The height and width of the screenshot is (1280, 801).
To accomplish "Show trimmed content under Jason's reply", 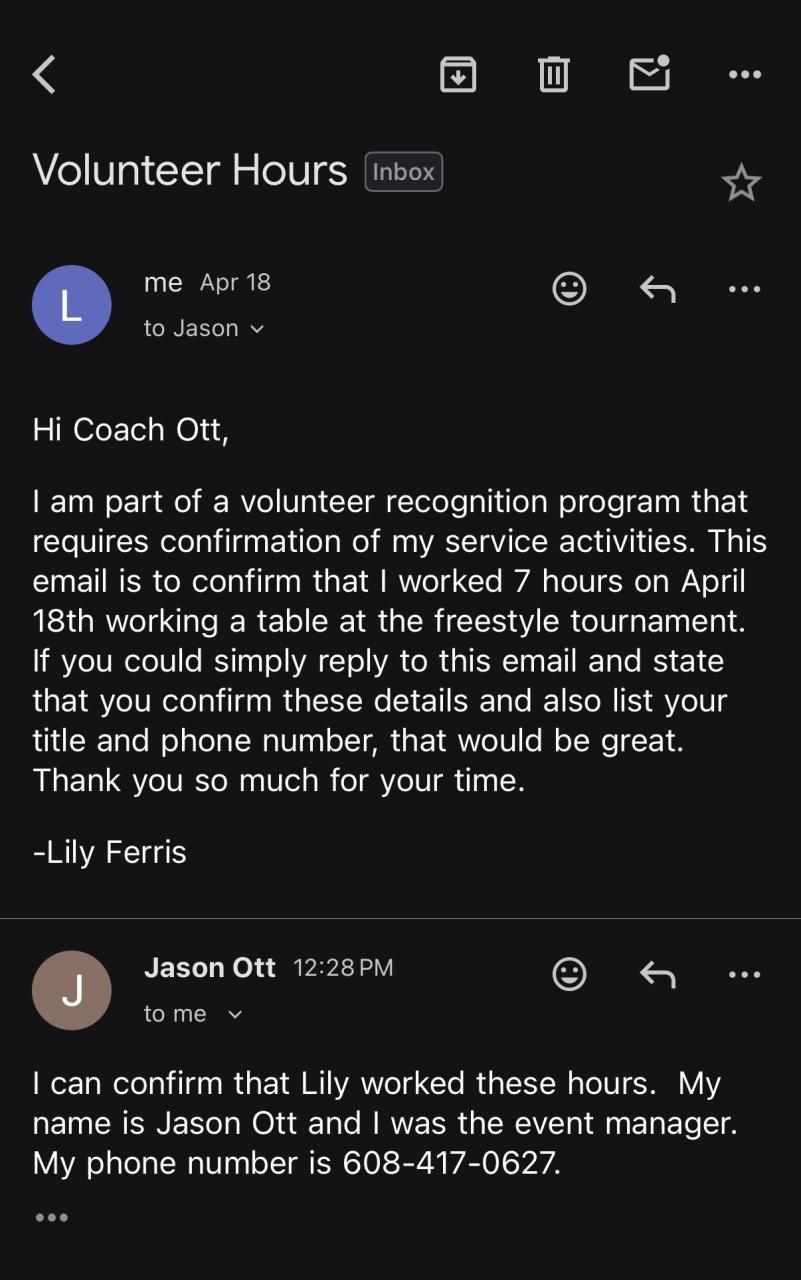I will click(x=52, y=1217).
